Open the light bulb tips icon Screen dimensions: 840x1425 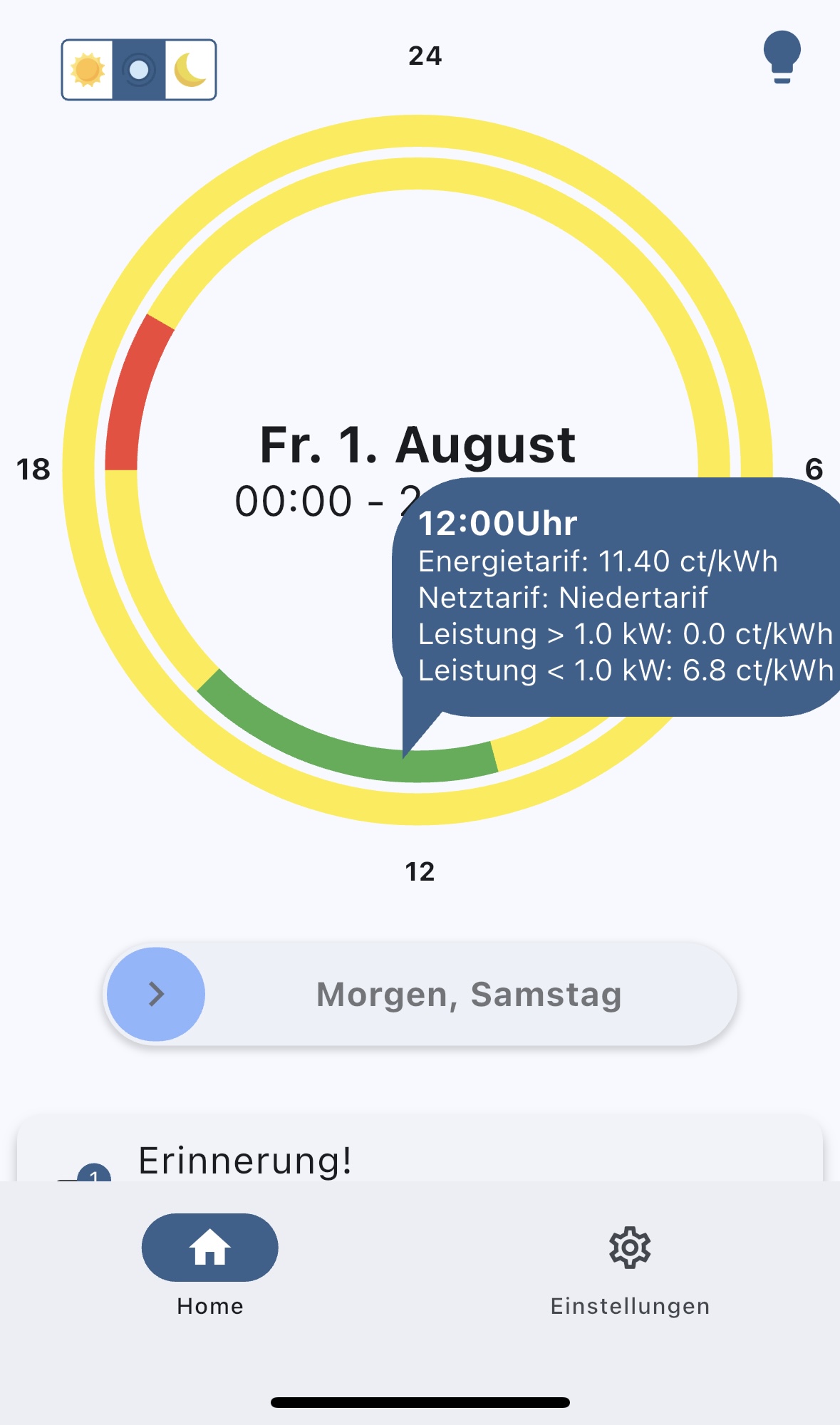point(782,57)
